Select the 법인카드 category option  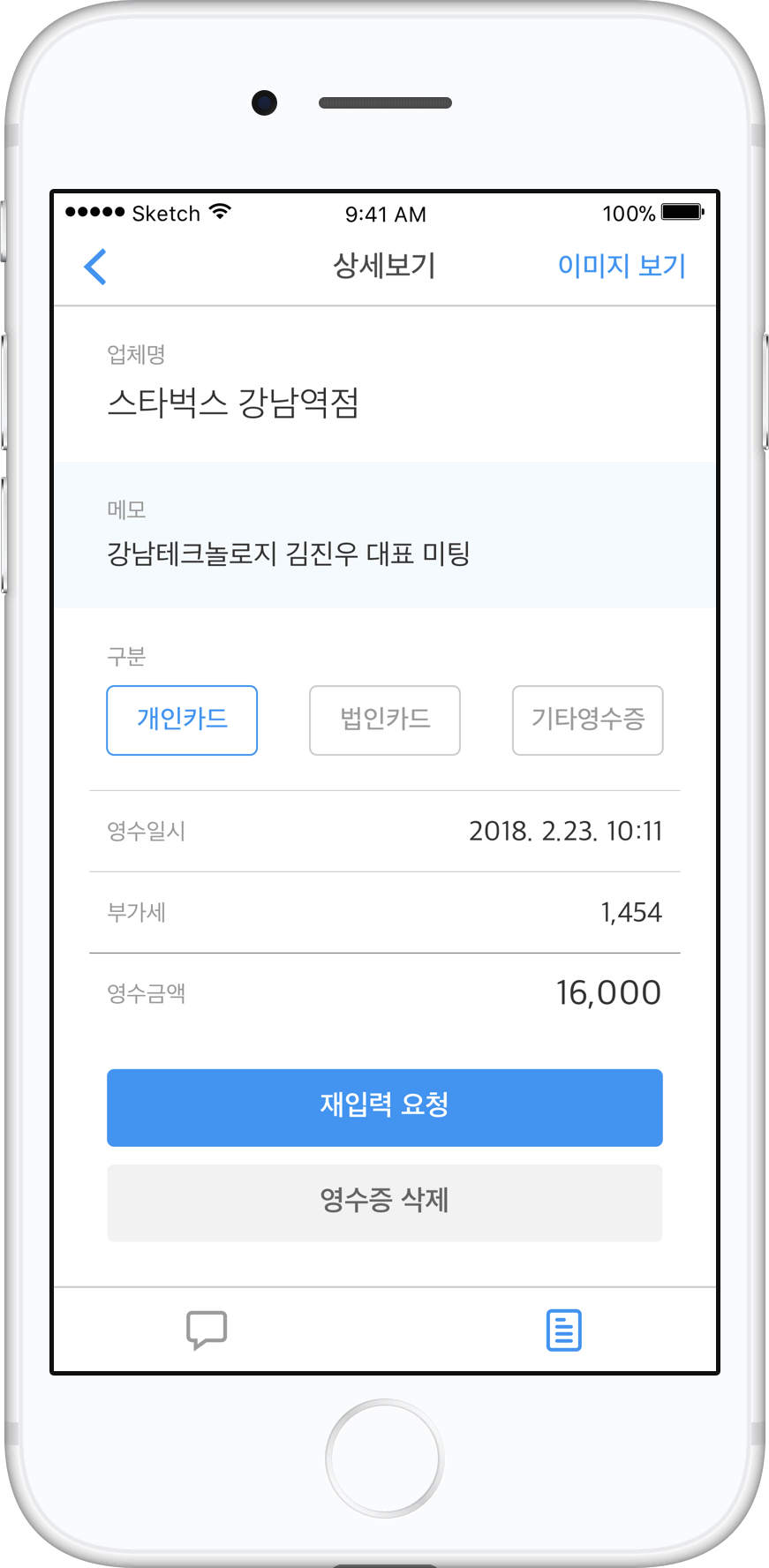click(385, 720)
